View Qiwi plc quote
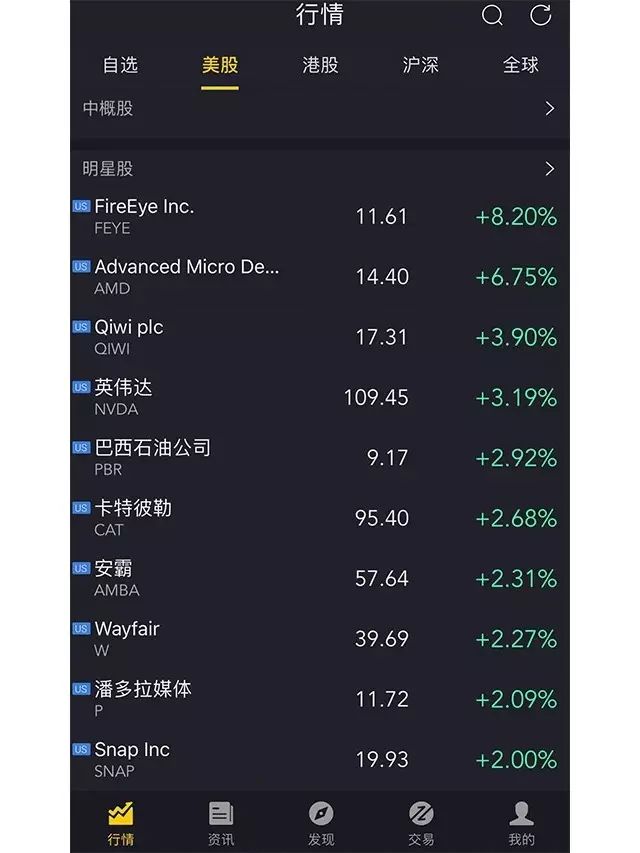The image size is (640, 853). click(x=320, y=337)
